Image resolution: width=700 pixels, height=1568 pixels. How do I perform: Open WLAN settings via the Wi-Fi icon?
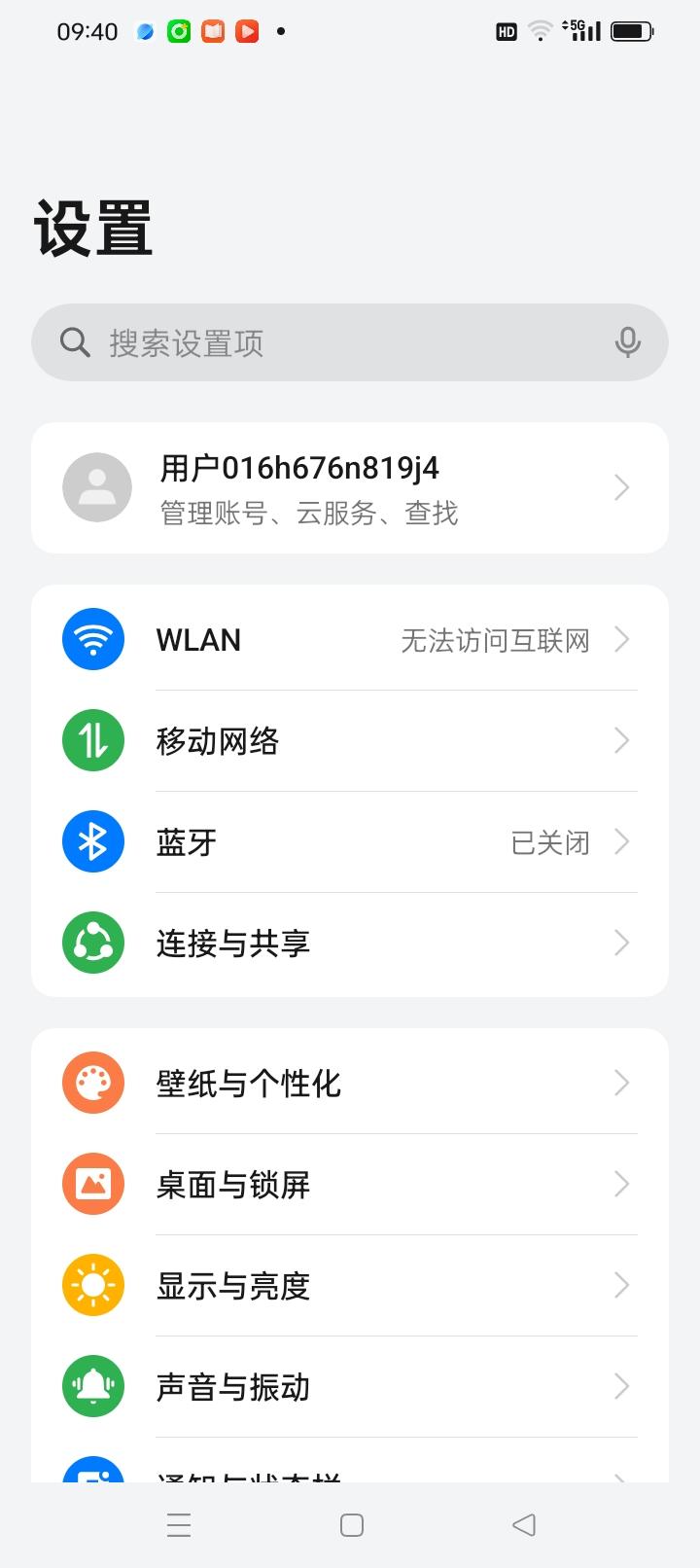point(92,639)
